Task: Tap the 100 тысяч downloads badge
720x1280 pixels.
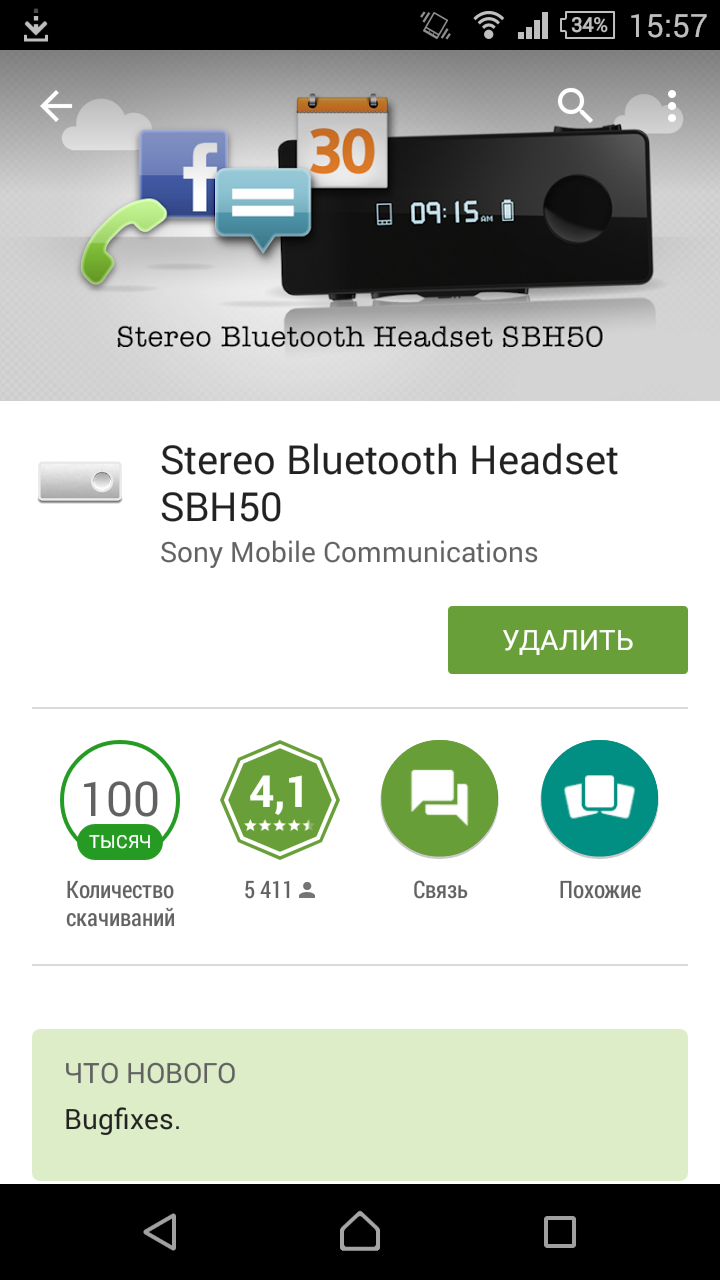Action: pos(120,800)
